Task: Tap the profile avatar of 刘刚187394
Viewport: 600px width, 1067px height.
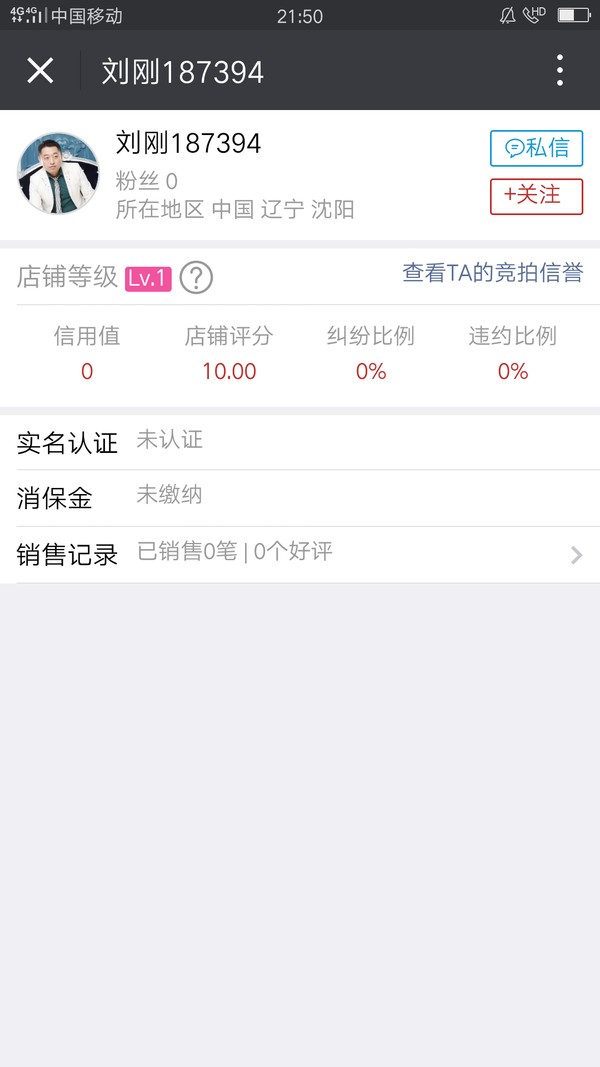Action: point(58,173)
